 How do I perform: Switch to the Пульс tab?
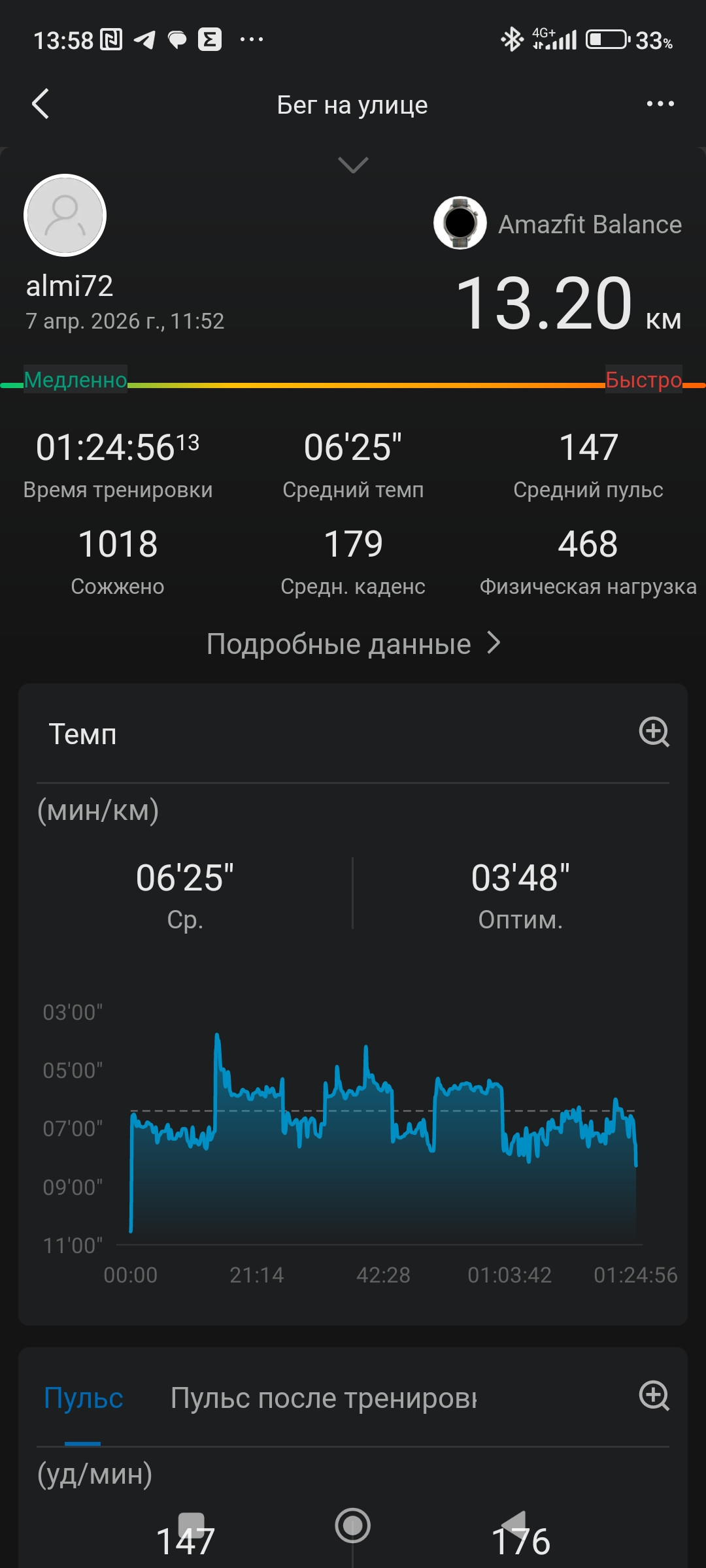(84, 1398)
